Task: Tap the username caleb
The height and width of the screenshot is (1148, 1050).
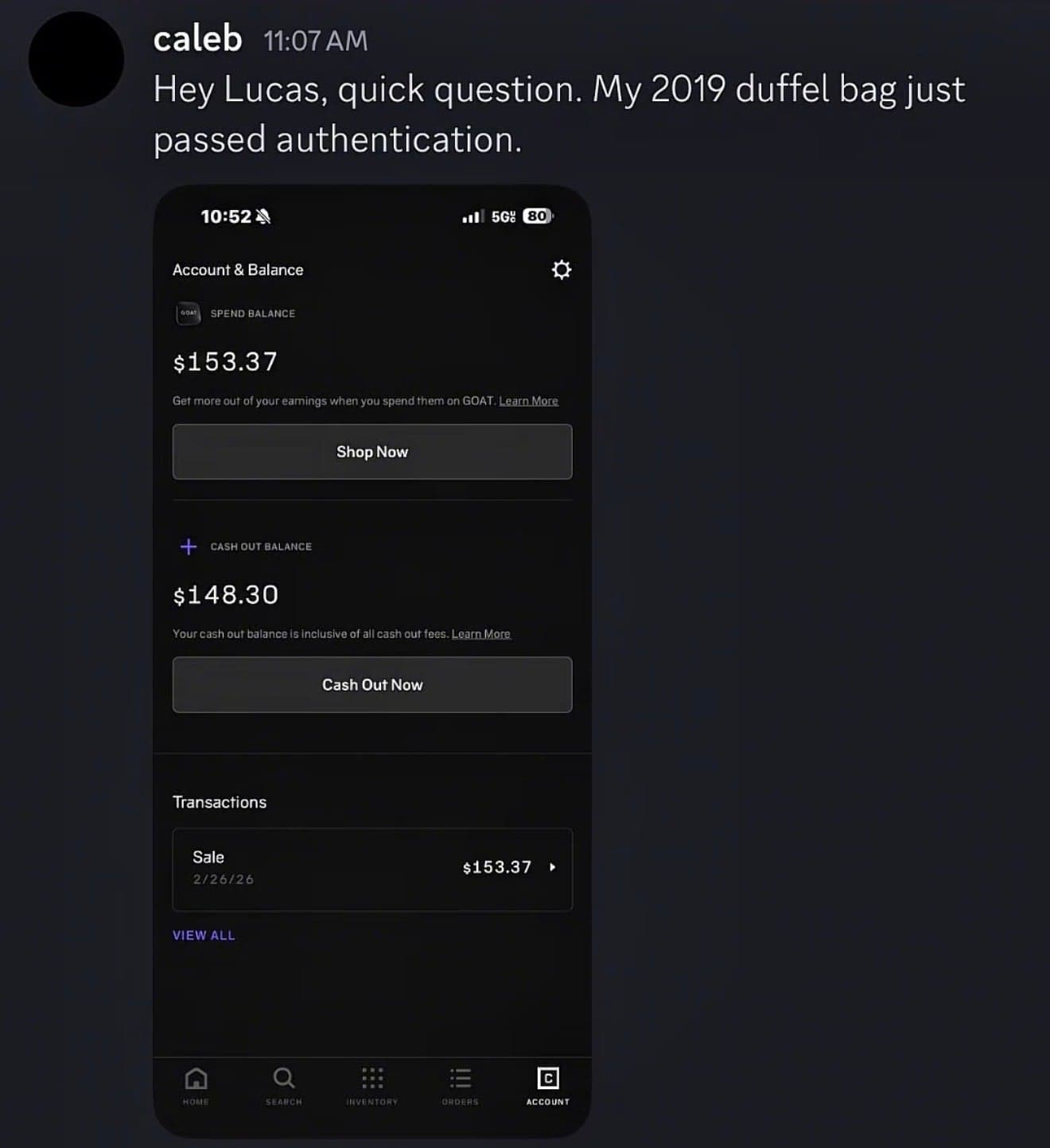Action: click(197, 39)
